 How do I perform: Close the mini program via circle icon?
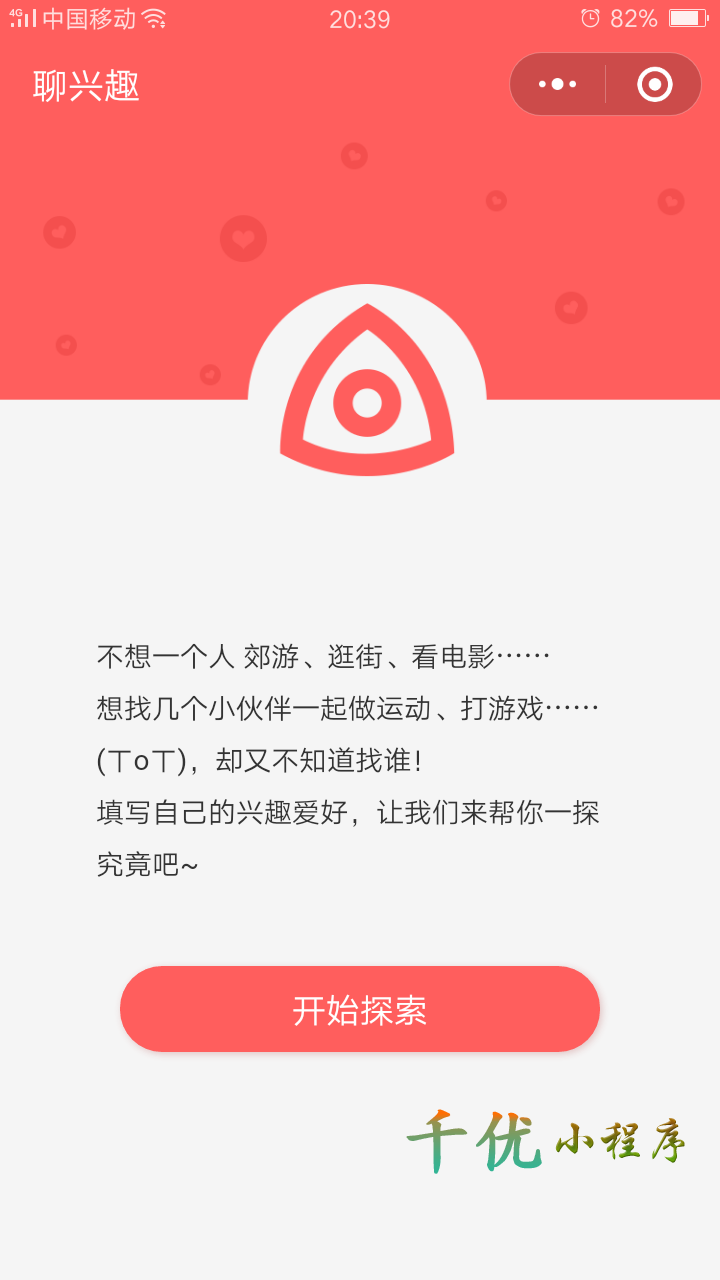pyautogui.click(x=654, y=84)
